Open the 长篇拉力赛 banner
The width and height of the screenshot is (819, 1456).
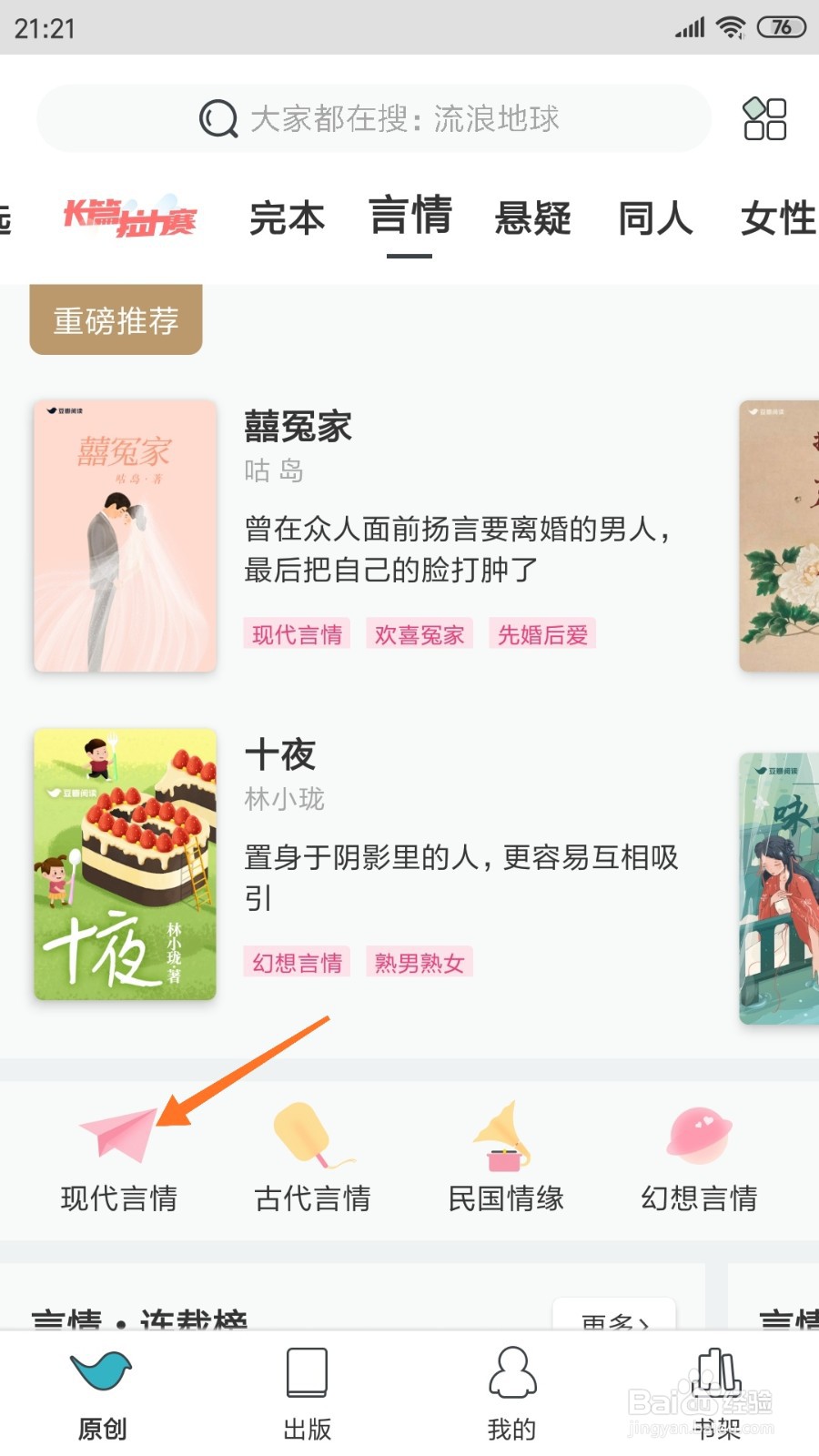coord(127,218)
